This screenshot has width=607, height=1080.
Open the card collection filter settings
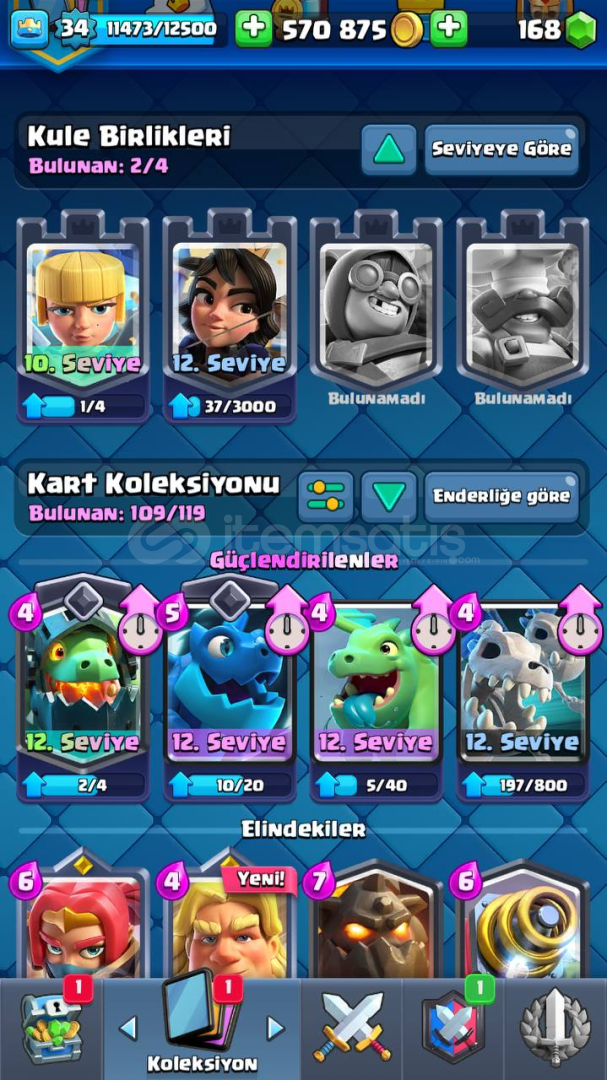click(x=325, y=496)
